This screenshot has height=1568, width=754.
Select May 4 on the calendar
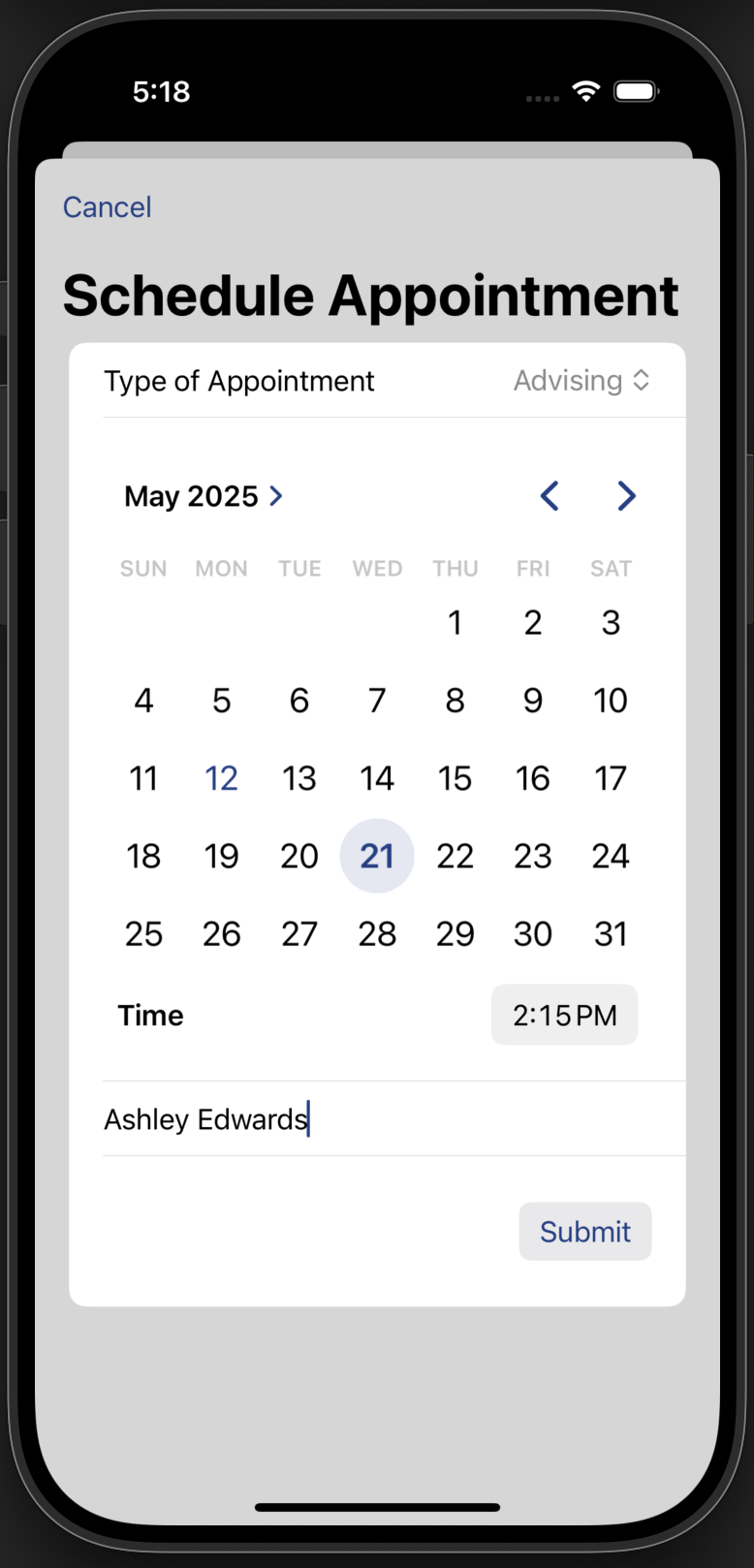point(143,701)
